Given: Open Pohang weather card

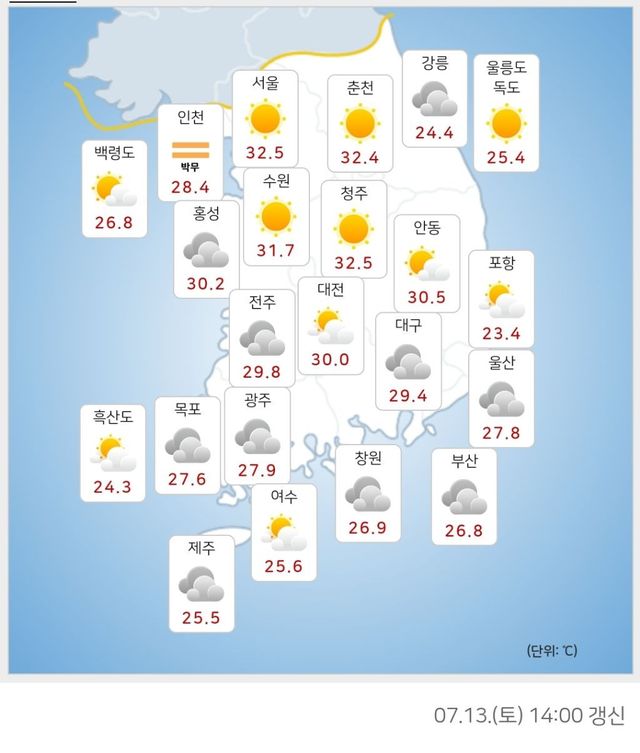Looking at the screenshot, I should pos(501,298).
